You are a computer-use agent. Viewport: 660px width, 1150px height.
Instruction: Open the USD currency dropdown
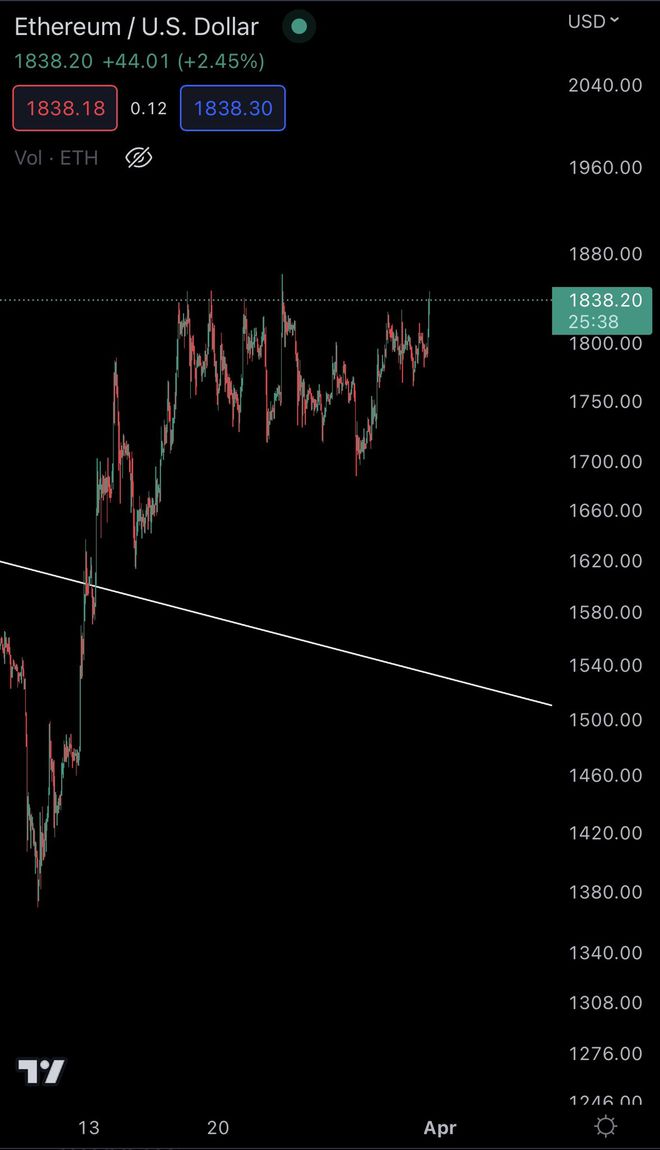pyautogui.click(x=594, y=21)
